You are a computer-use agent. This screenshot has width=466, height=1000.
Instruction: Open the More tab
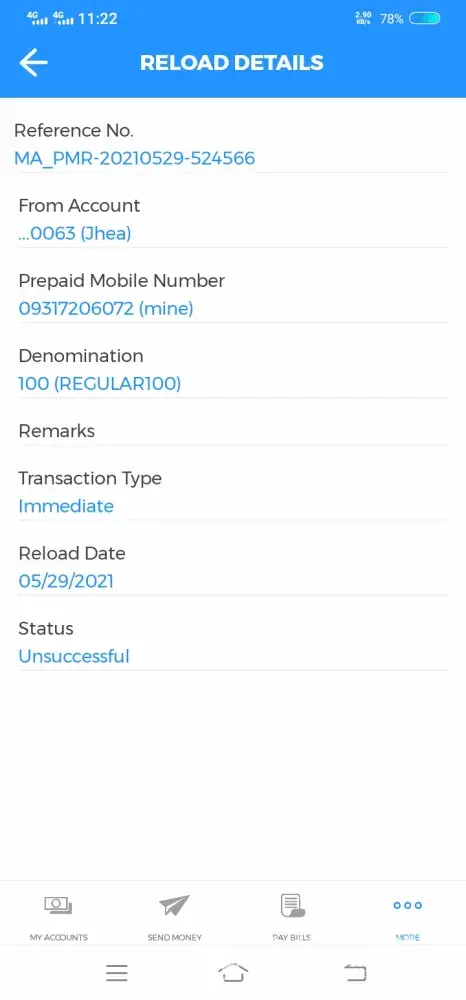(408, 917)
